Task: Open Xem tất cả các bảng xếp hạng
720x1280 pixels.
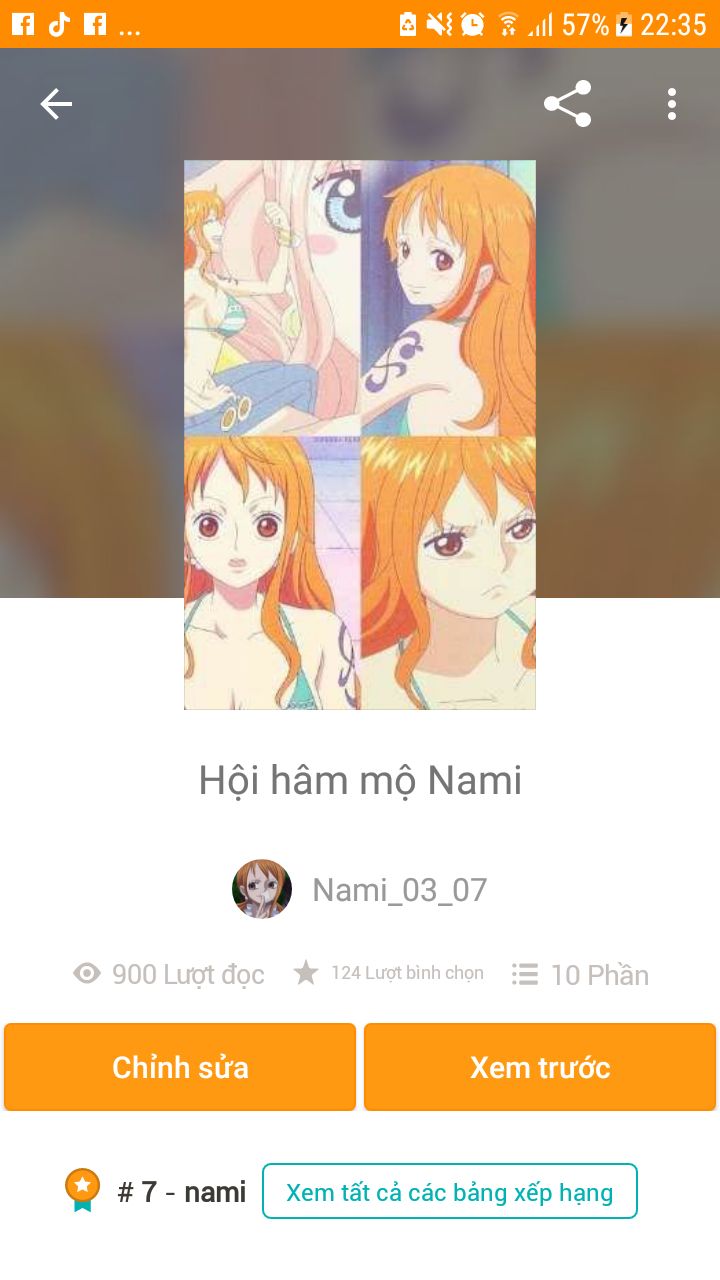Action: (450, 1191)
